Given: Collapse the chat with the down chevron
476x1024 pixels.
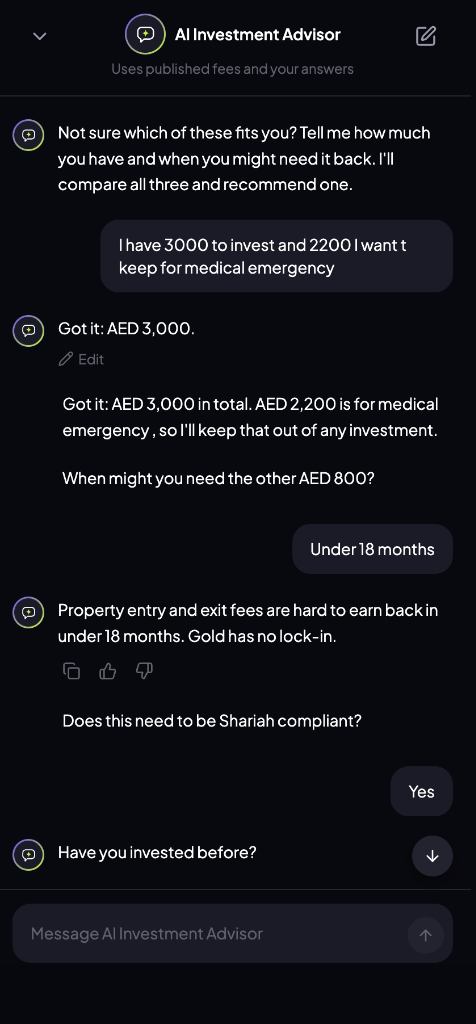Looking at the screenshot, I should (x=40, y=36).
